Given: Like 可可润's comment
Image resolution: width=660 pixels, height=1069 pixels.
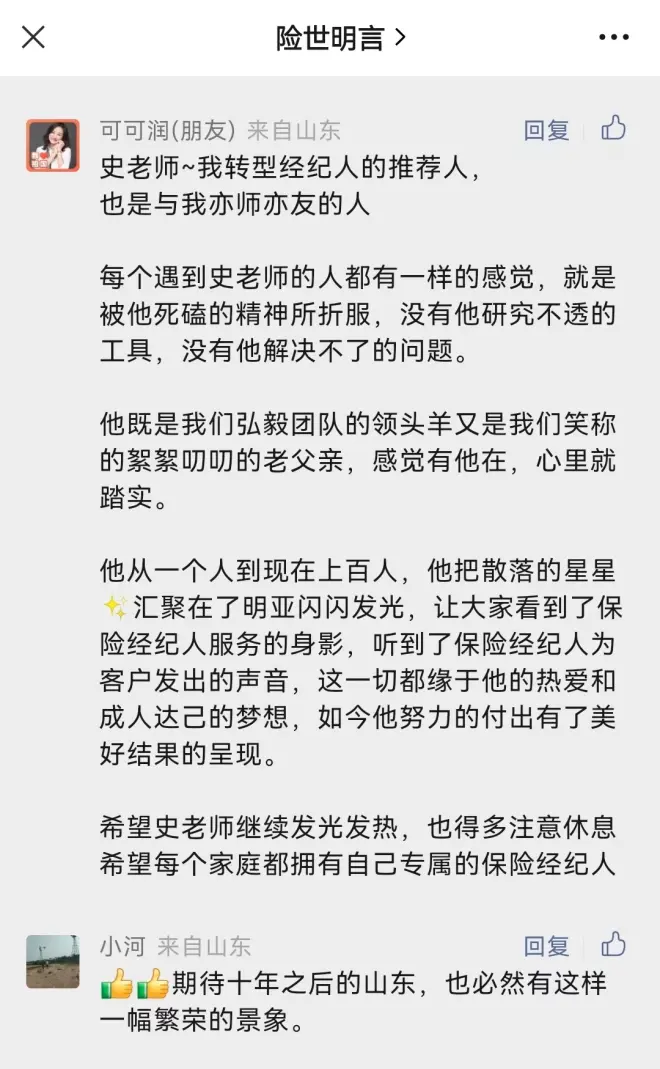Looking at the screenshot, I should coord(613,128).
